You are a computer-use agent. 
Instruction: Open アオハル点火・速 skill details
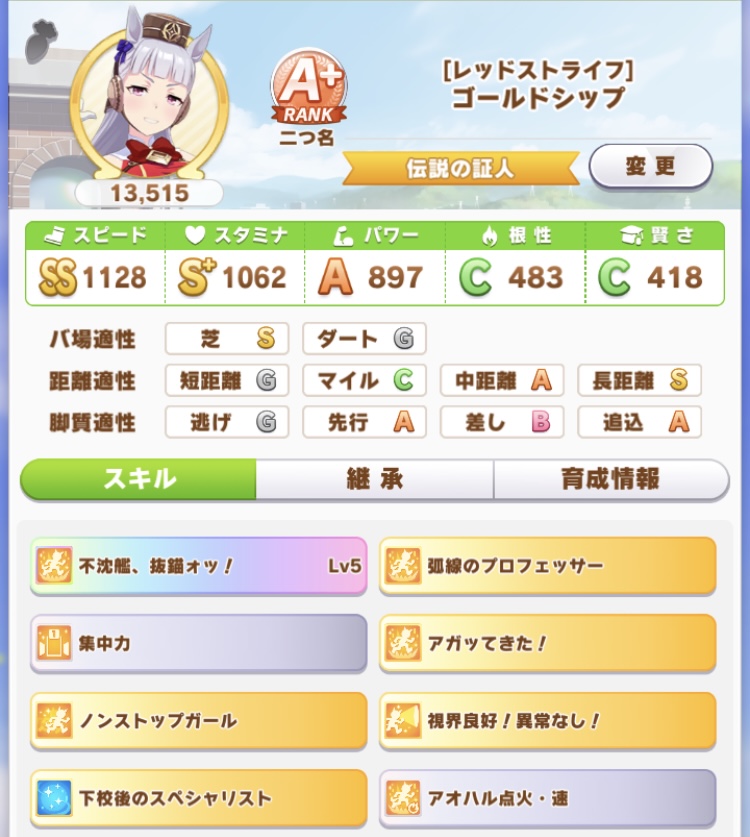coord(547,798)
